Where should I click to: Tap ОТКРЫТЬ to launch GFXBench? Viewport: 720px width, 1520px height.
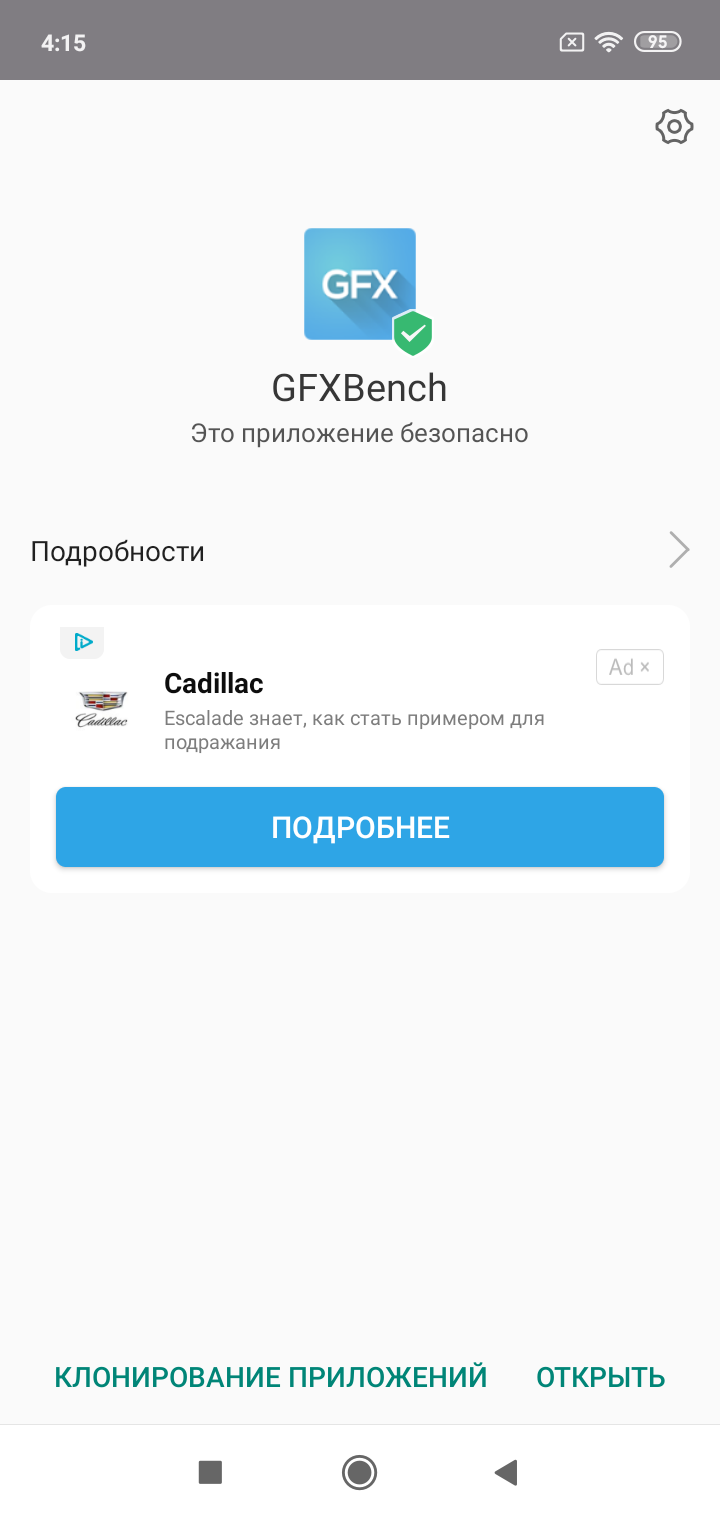600,1377
